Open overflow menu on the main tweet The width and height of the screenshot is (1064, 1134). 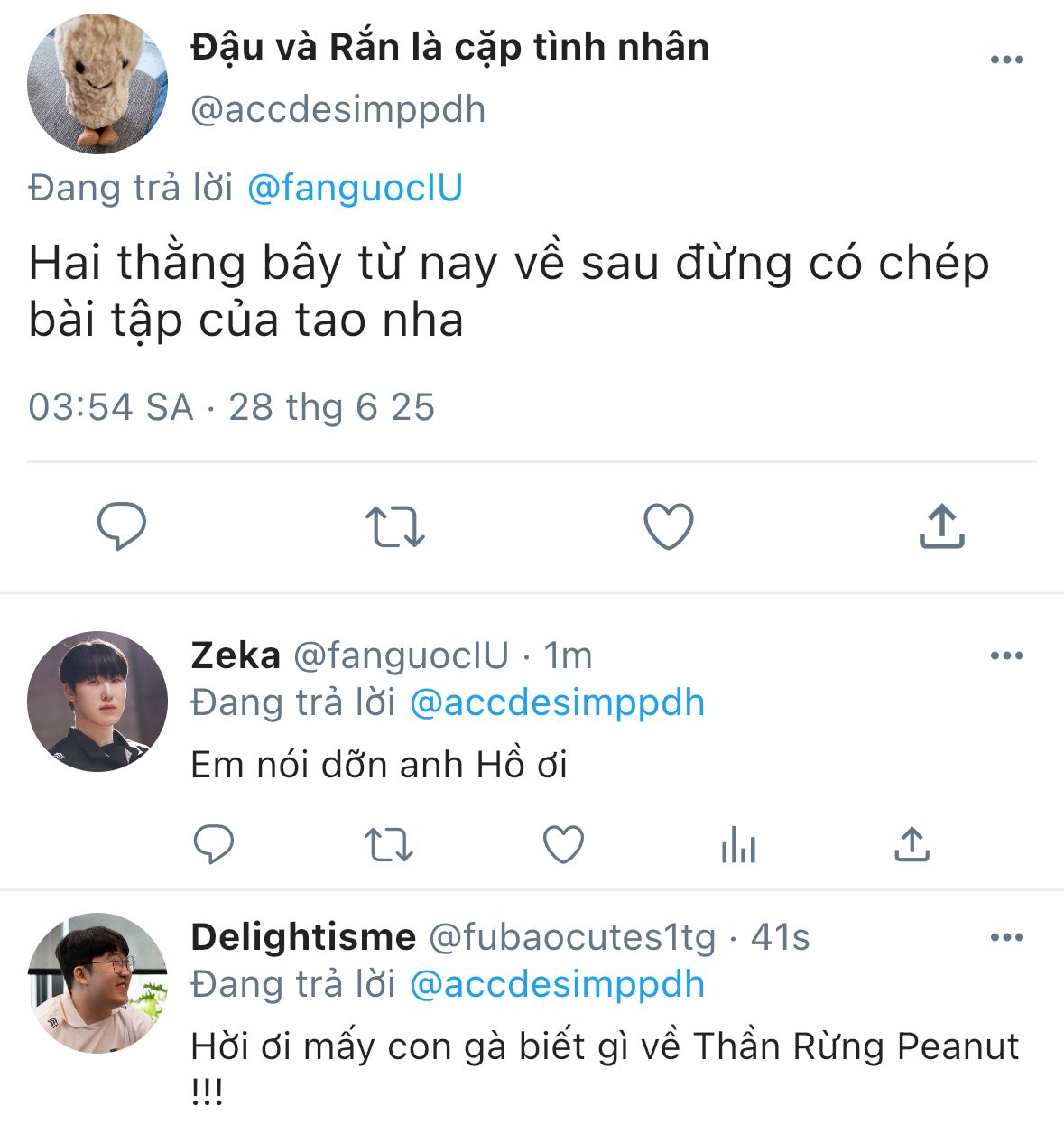pyautogui.click(x=1006, y=60)
